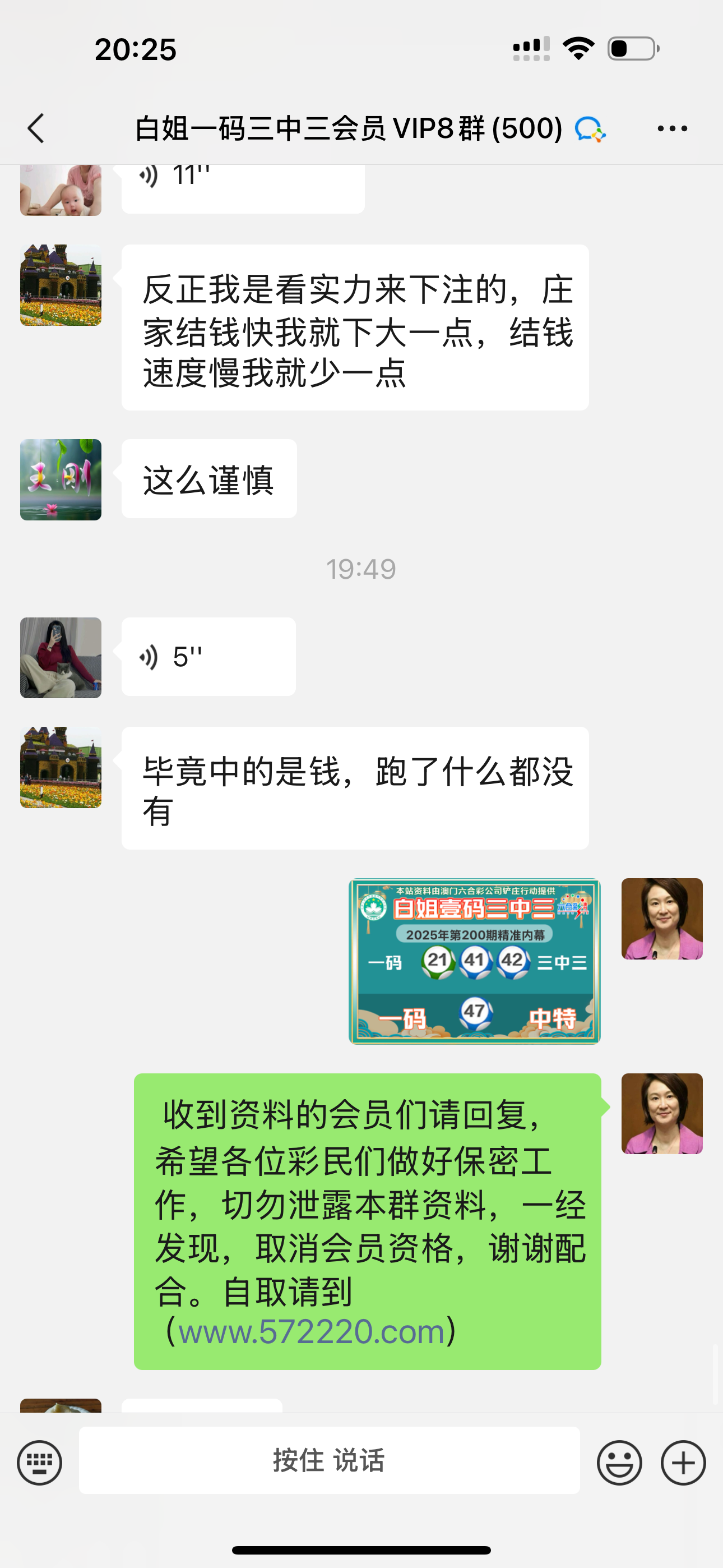
Task: View profile of the woman-with-cat avatar
Action: [61, 657]
